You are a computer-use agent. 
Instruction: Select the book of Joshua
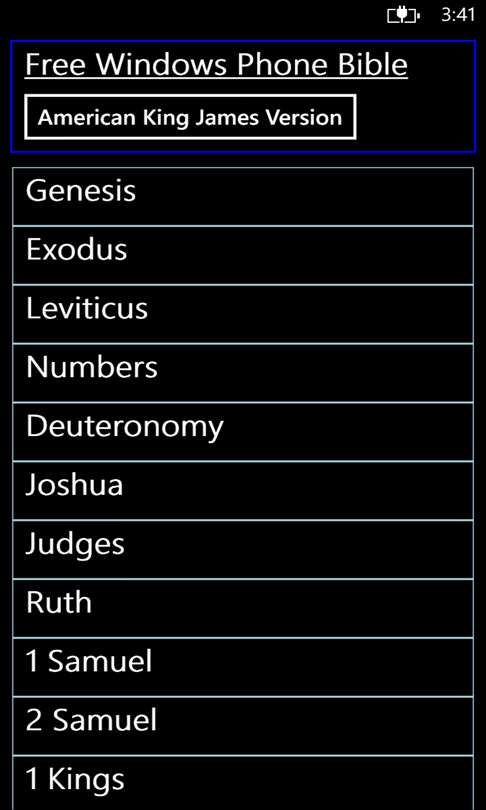(x=243, y=491)
